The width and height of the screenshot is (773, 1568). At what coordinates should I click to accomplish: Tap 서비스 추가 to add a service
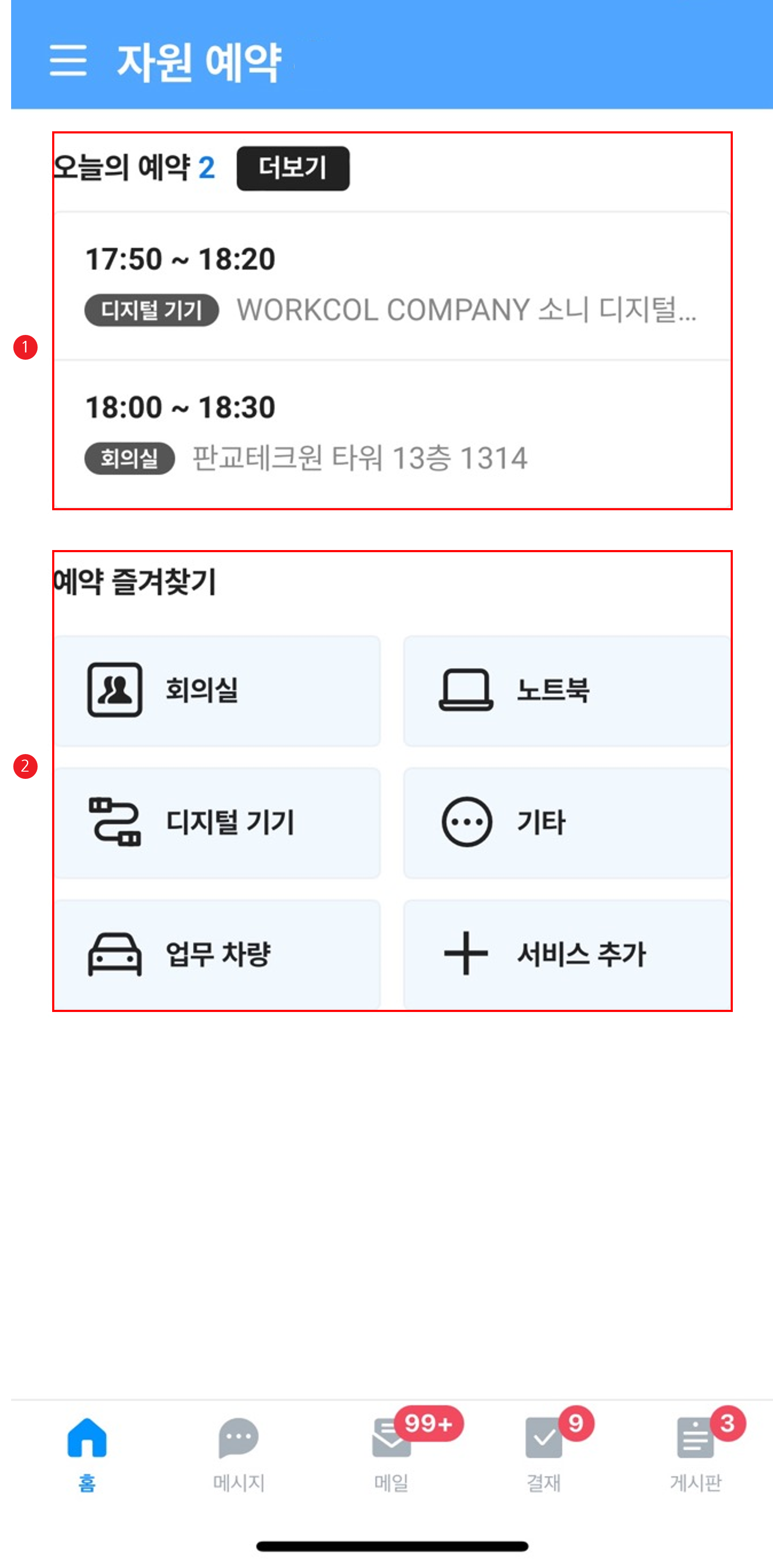(566, 954)
